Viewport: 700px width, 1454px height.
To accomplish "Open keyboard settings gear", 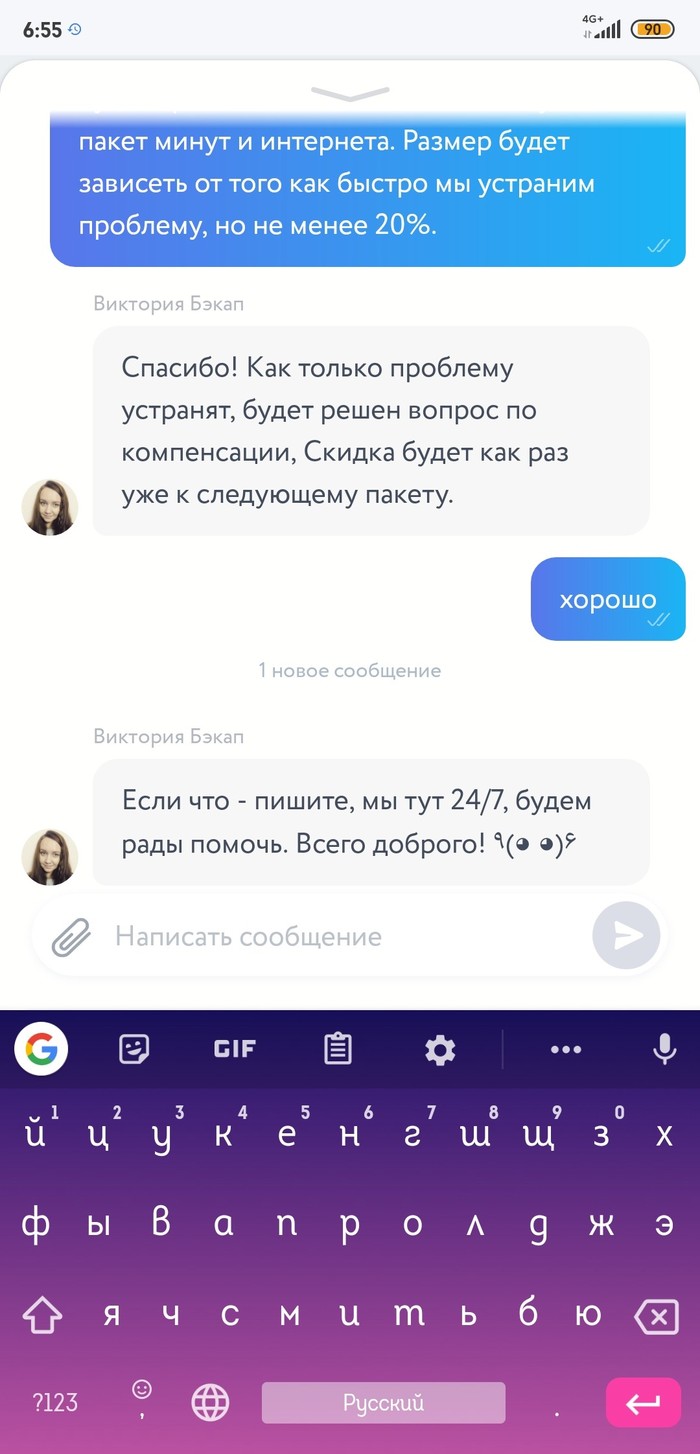I will click(x=440, y=1049).
